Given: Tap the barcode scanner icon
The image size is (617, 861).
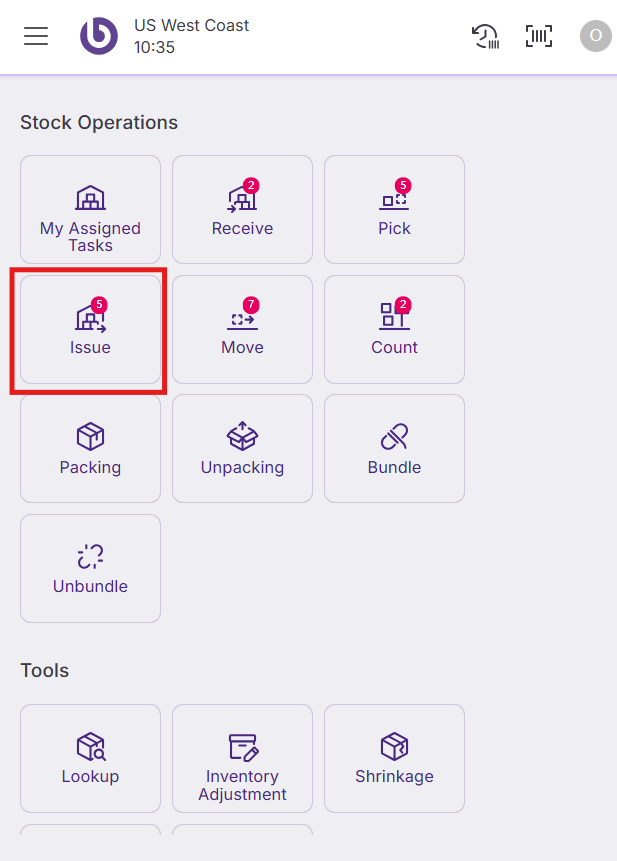Looking at the screenshot, I should click(x=539, y=37).
